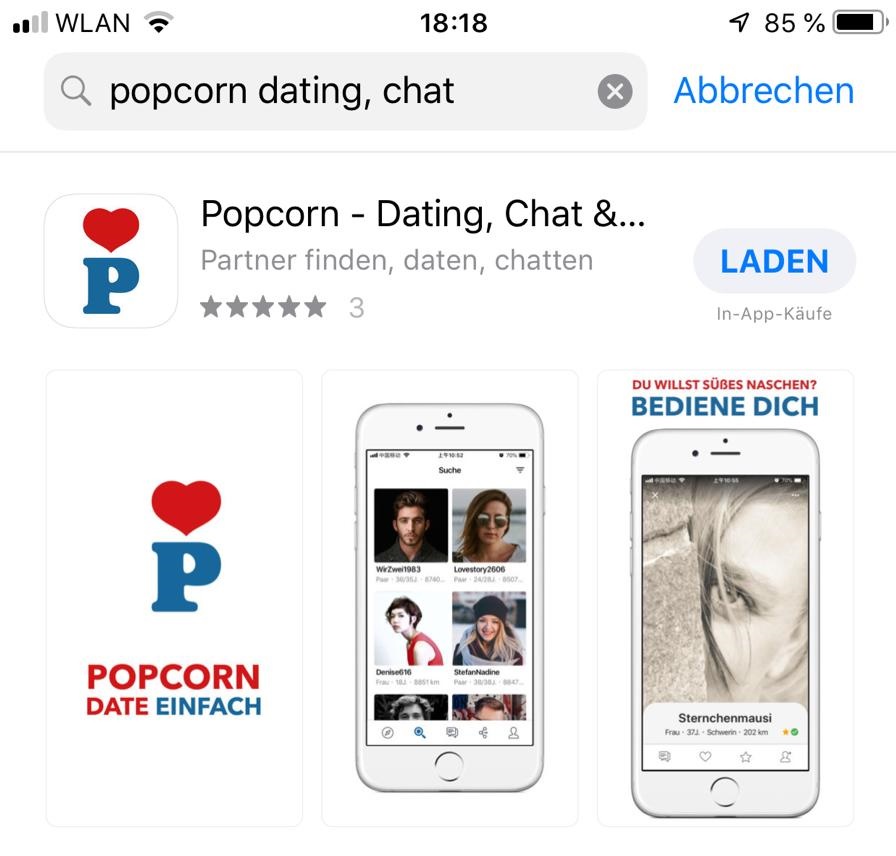
Task: Clear the search text with the x icon
Action: 615,92
